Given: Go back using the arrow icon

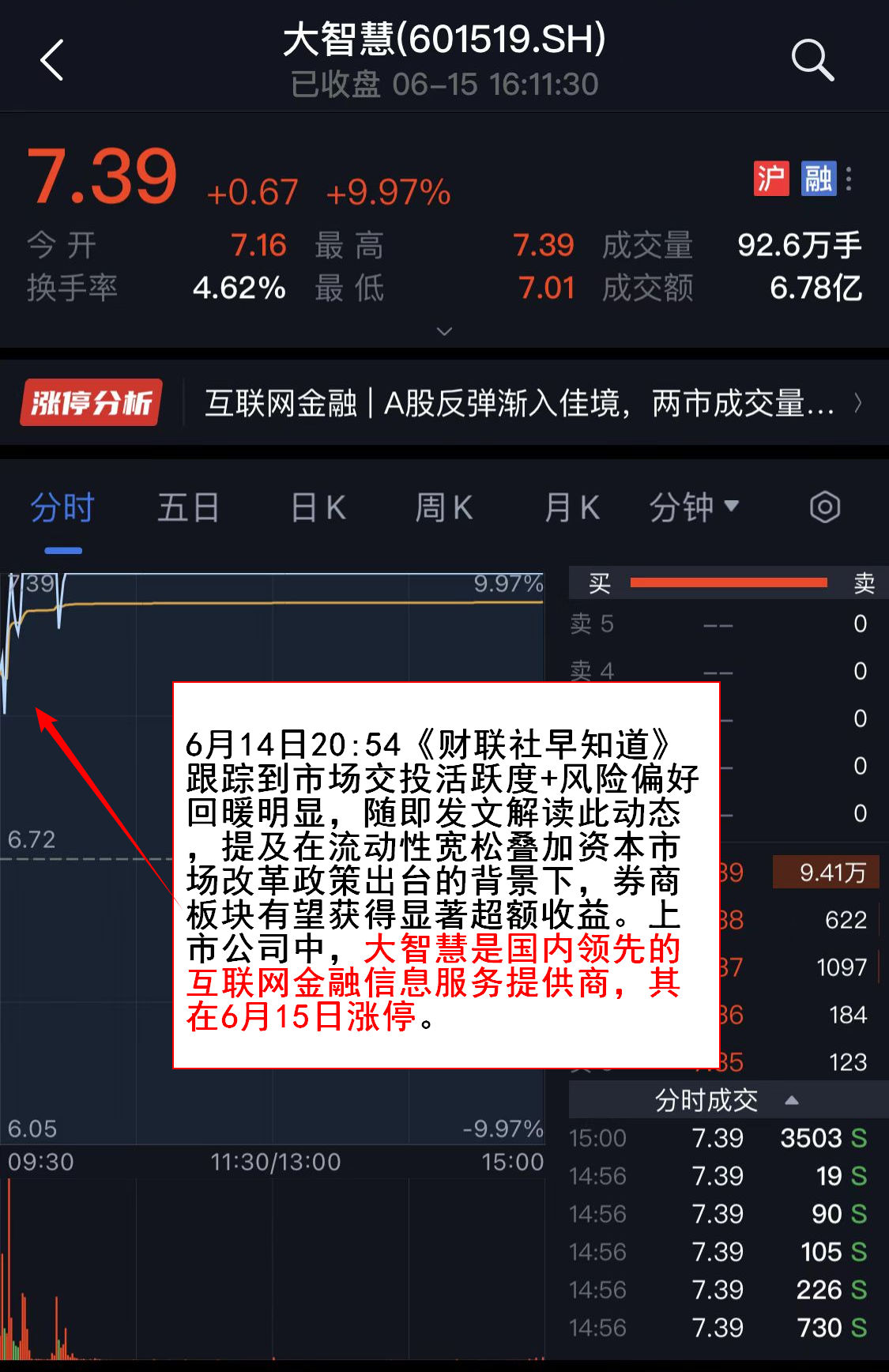Looking at the screenshot, I should click(52, 60).
